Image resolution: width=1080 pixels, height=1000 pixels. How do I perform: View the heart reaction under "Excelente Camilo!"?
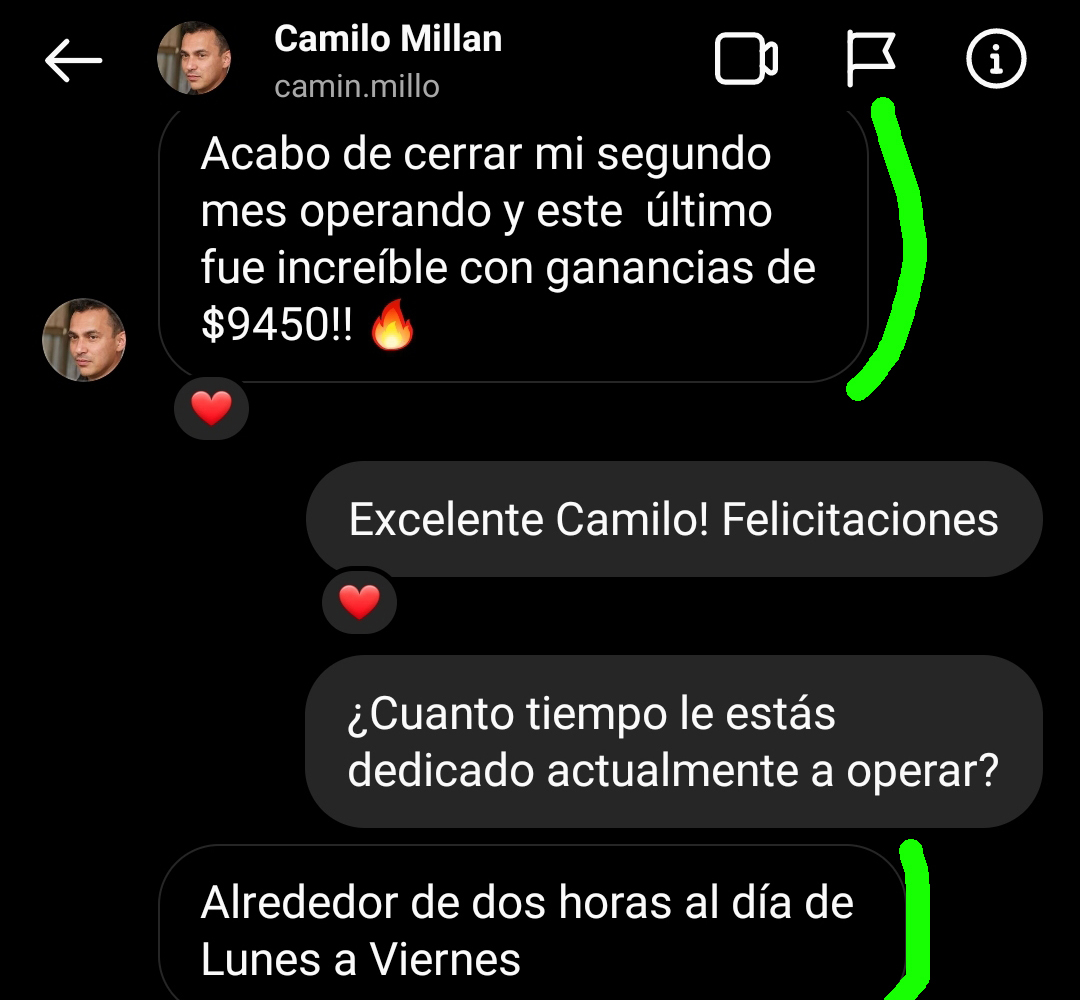coord(359,602)
